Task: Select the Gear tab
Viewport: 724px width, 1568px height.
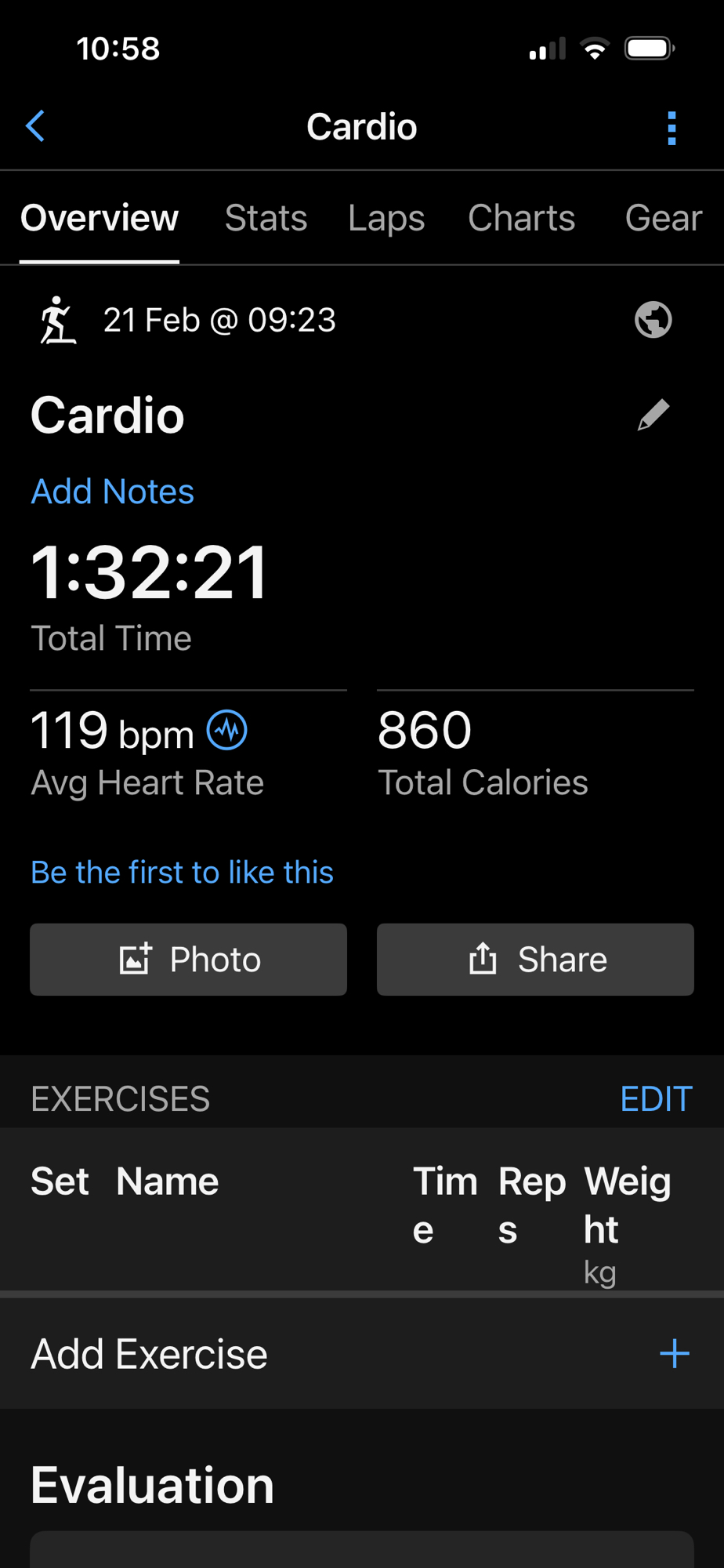Action: 663,218
